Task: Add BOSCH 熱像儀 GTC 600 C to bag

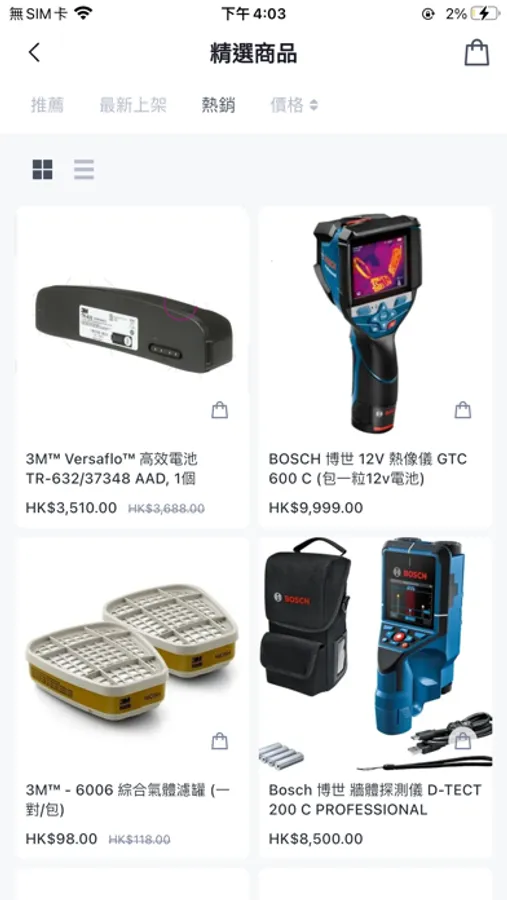Action: (x=463, y=410)
